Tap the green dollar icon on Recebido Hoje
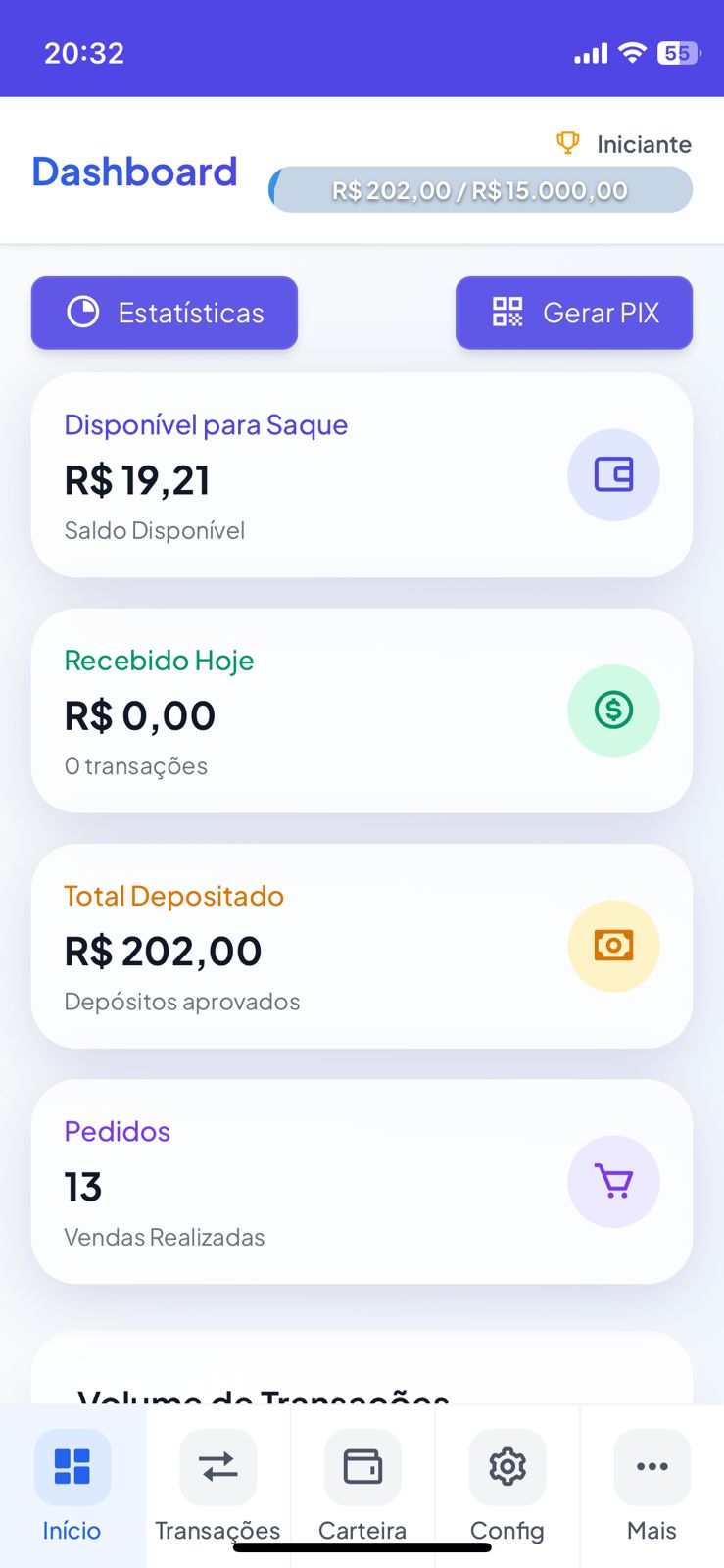 pyautogui.click(x=613, y=710)
